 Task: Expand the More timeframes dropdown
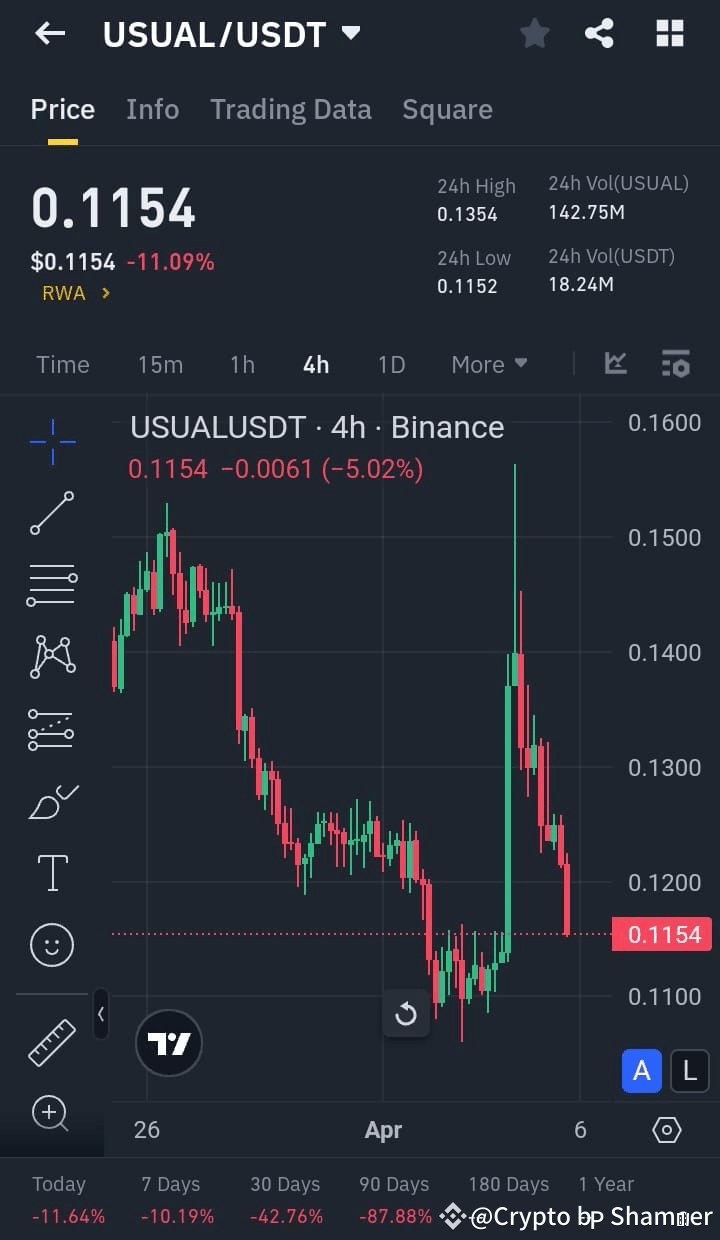(x=489, y=364)
